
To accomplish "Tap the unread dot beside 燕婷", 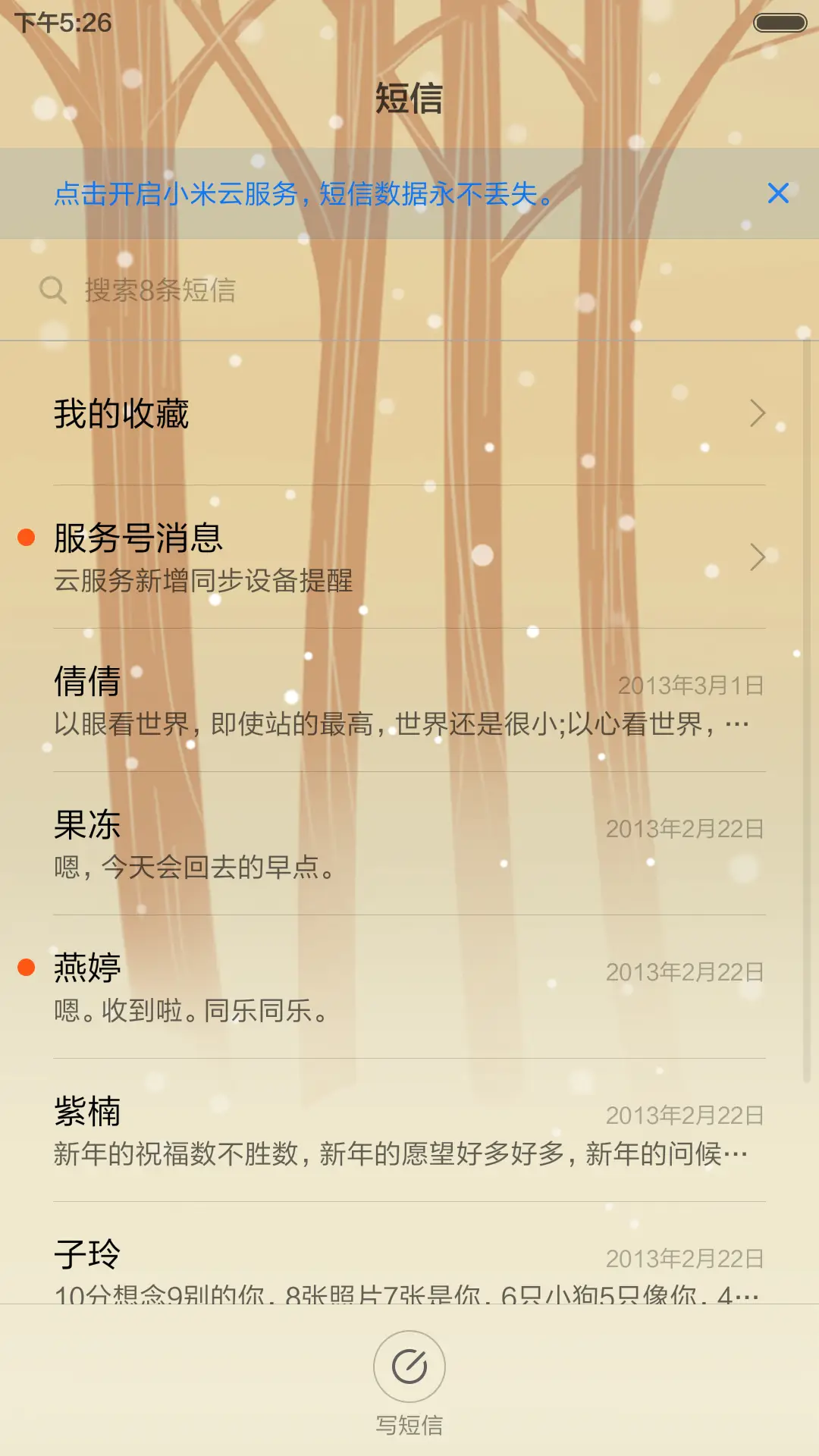I will coord(27,967).
